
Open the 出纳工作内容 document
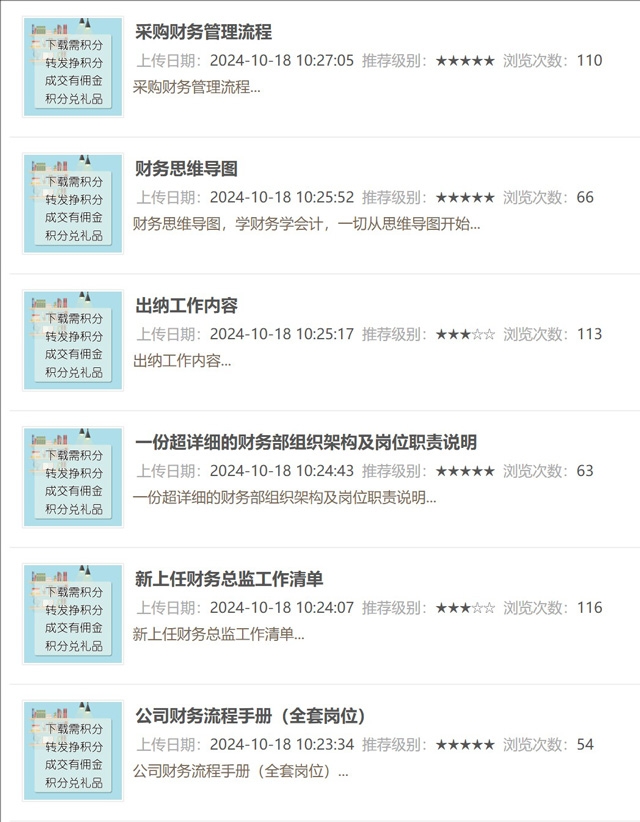point(186,306)
